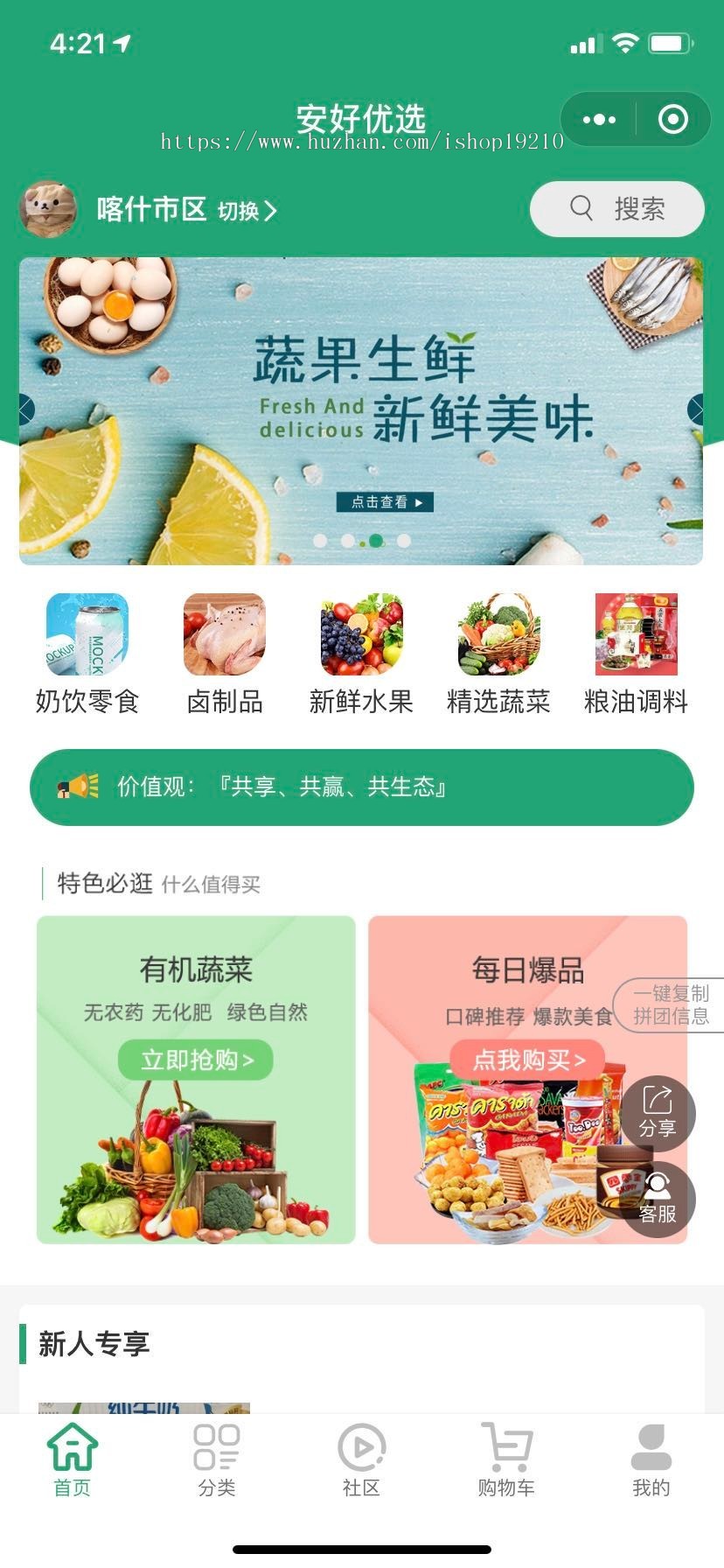This screenshot has width=724, height=1568.
Task: Tap the 价值观 announcement bar
Action: click(x=361, y=787)
